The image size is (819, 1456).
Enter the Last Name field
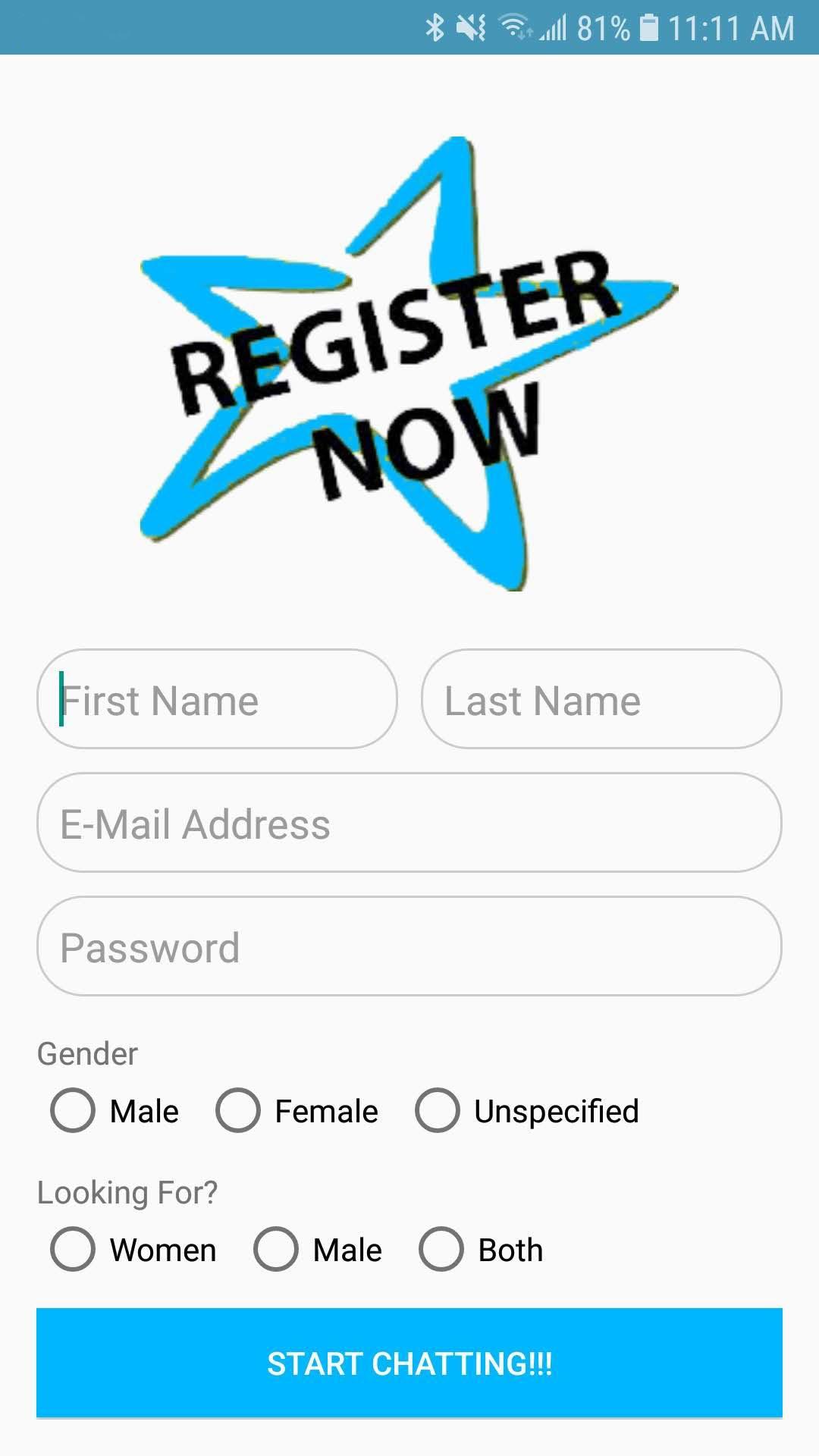coord(601,699)
